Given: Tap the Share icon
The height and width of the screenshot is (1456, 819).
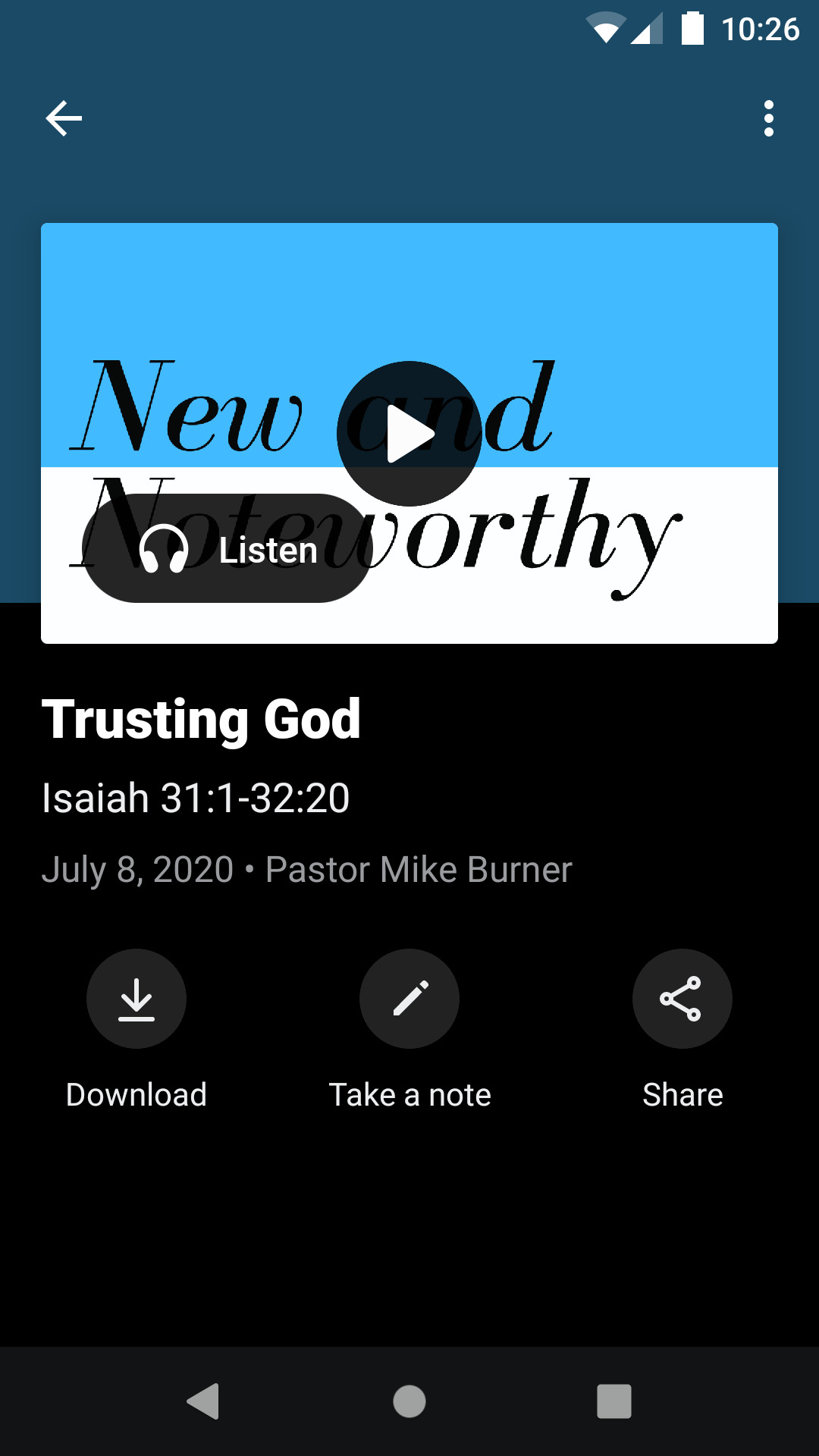Looking at the screenshot, I should 682,998.
